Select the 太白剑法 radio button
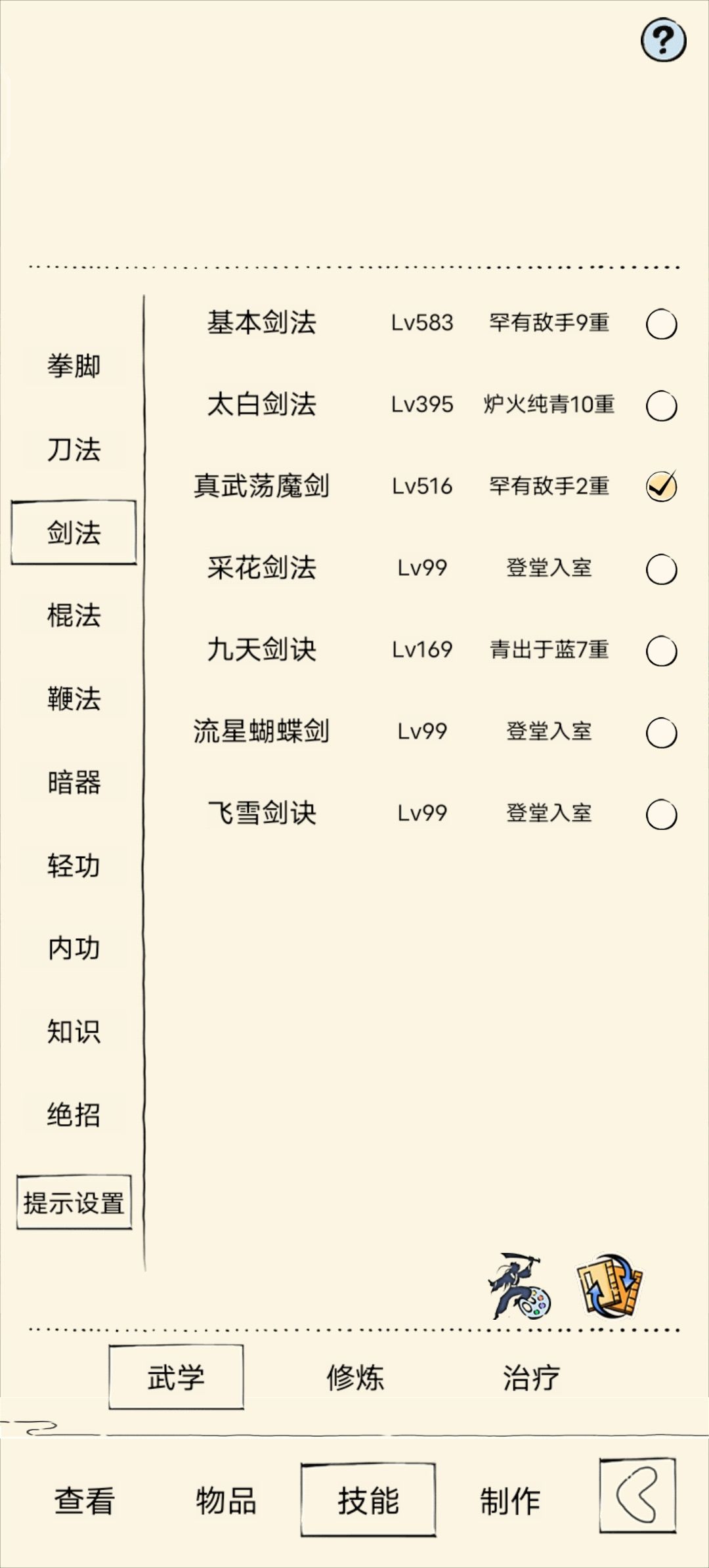 pos(661,406)
